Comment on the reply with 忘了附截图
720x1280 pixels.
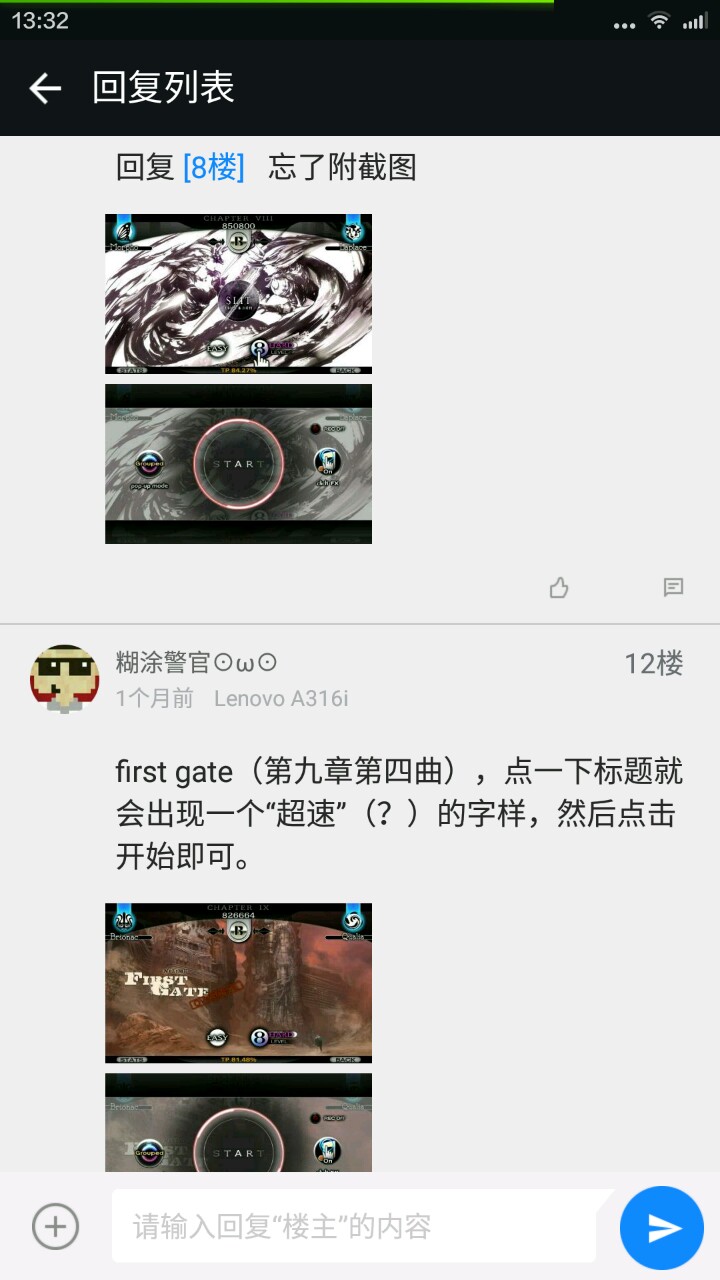point(673,588)
